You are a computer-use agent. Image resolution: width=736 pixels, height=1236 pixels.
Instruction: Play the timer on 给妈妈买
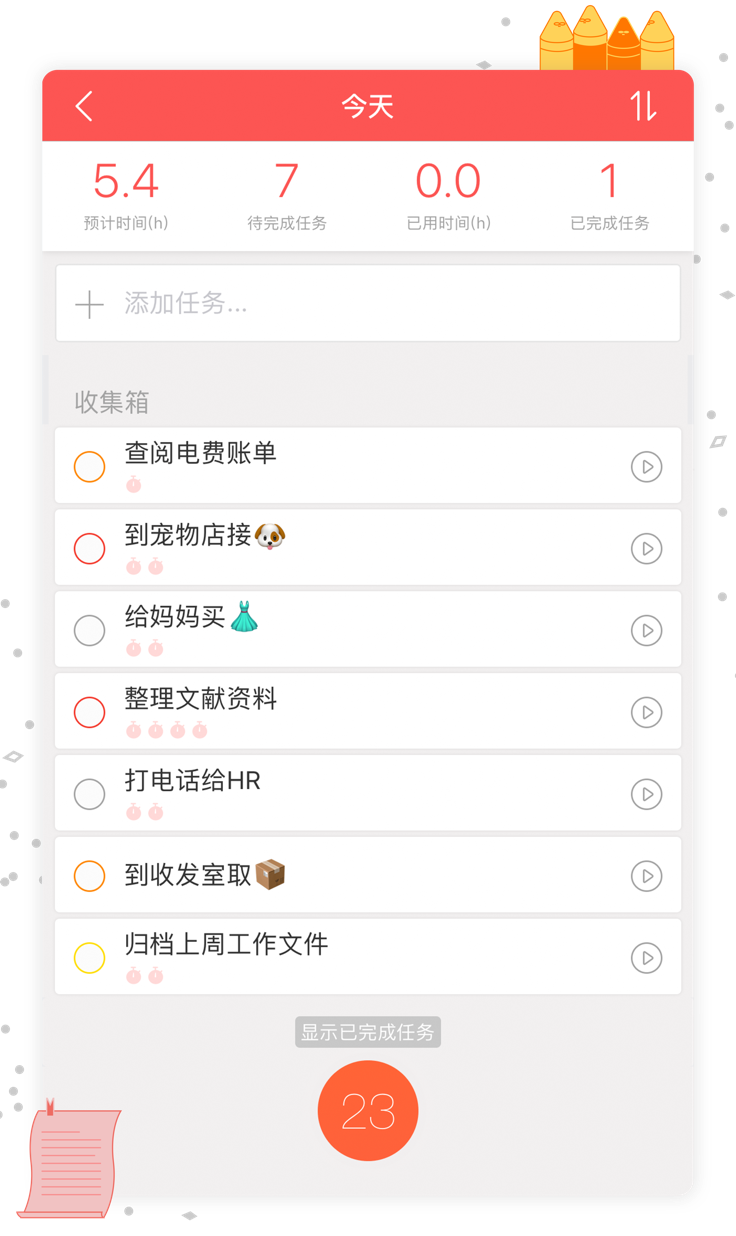(647, 631)
